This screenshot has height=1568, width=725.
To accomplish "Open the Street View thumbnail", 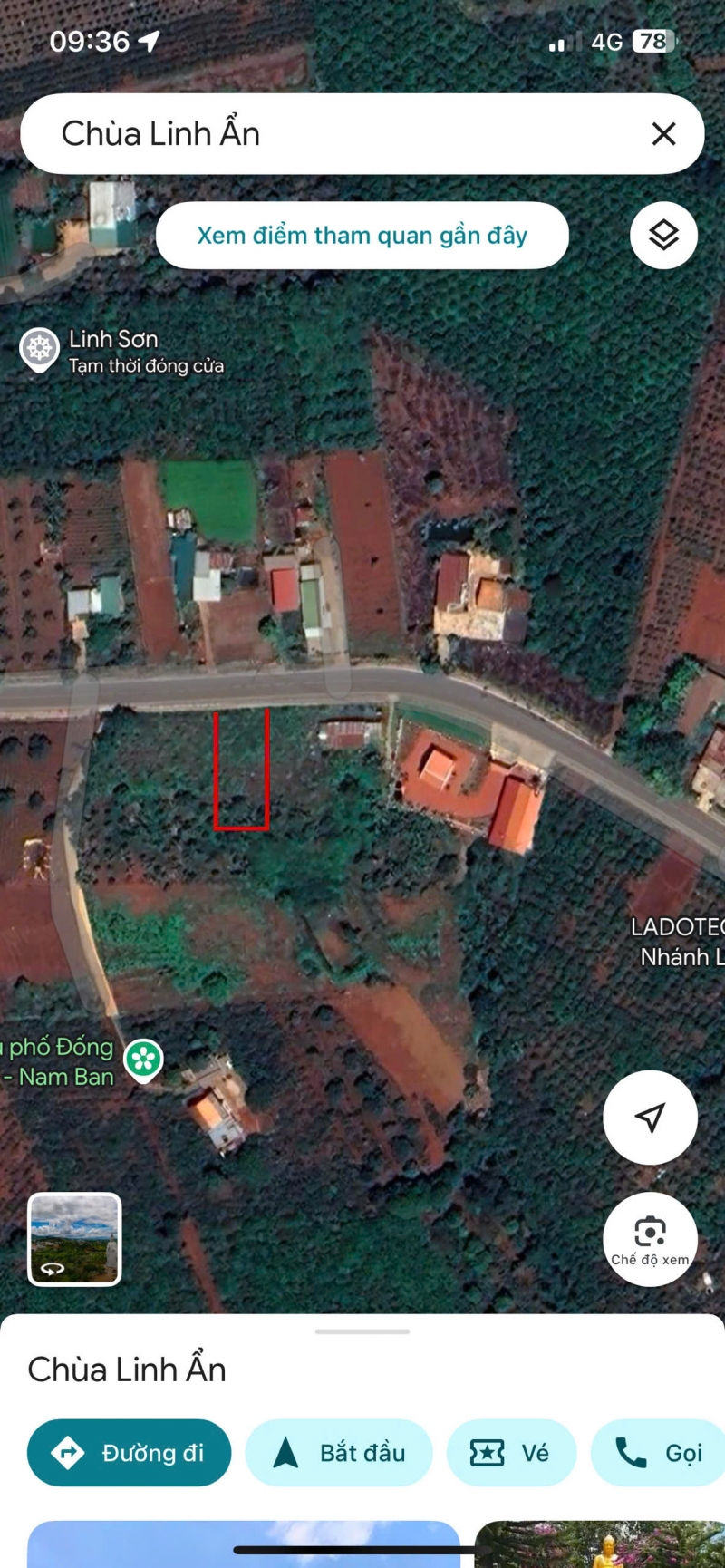I will (x=74, y=1239).
